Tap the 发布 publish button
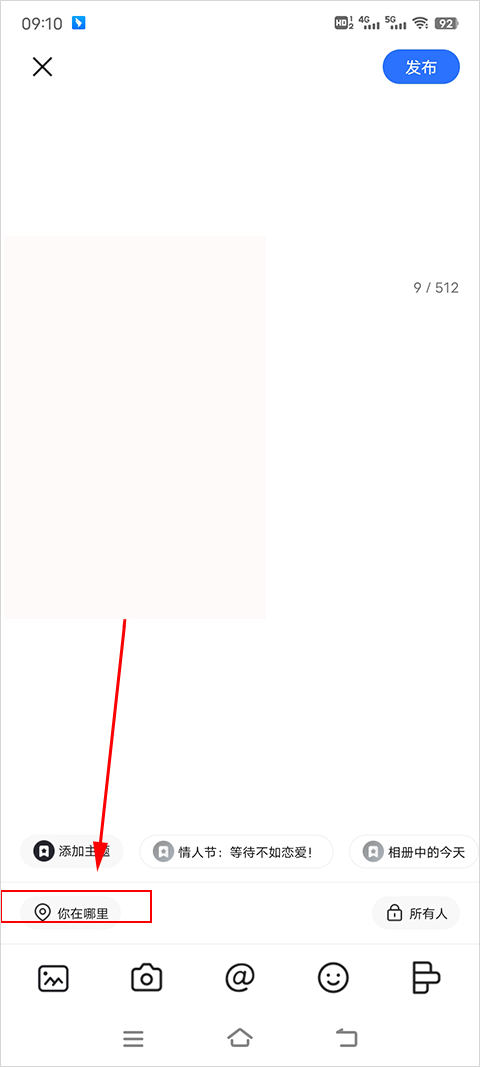 pos(421,67)
